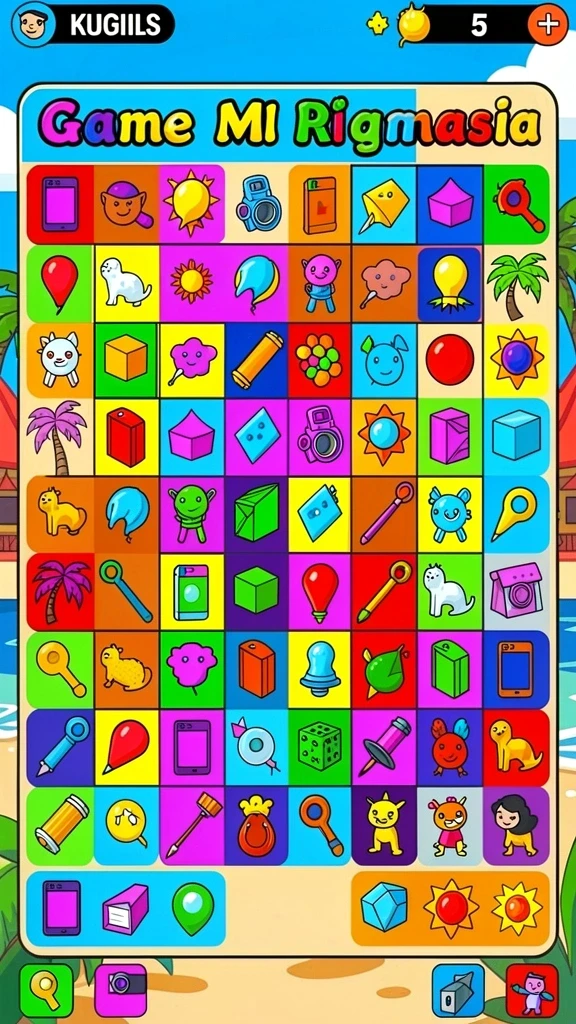Select the yellow light bulb on the dark blue tile

pos(451,283)
